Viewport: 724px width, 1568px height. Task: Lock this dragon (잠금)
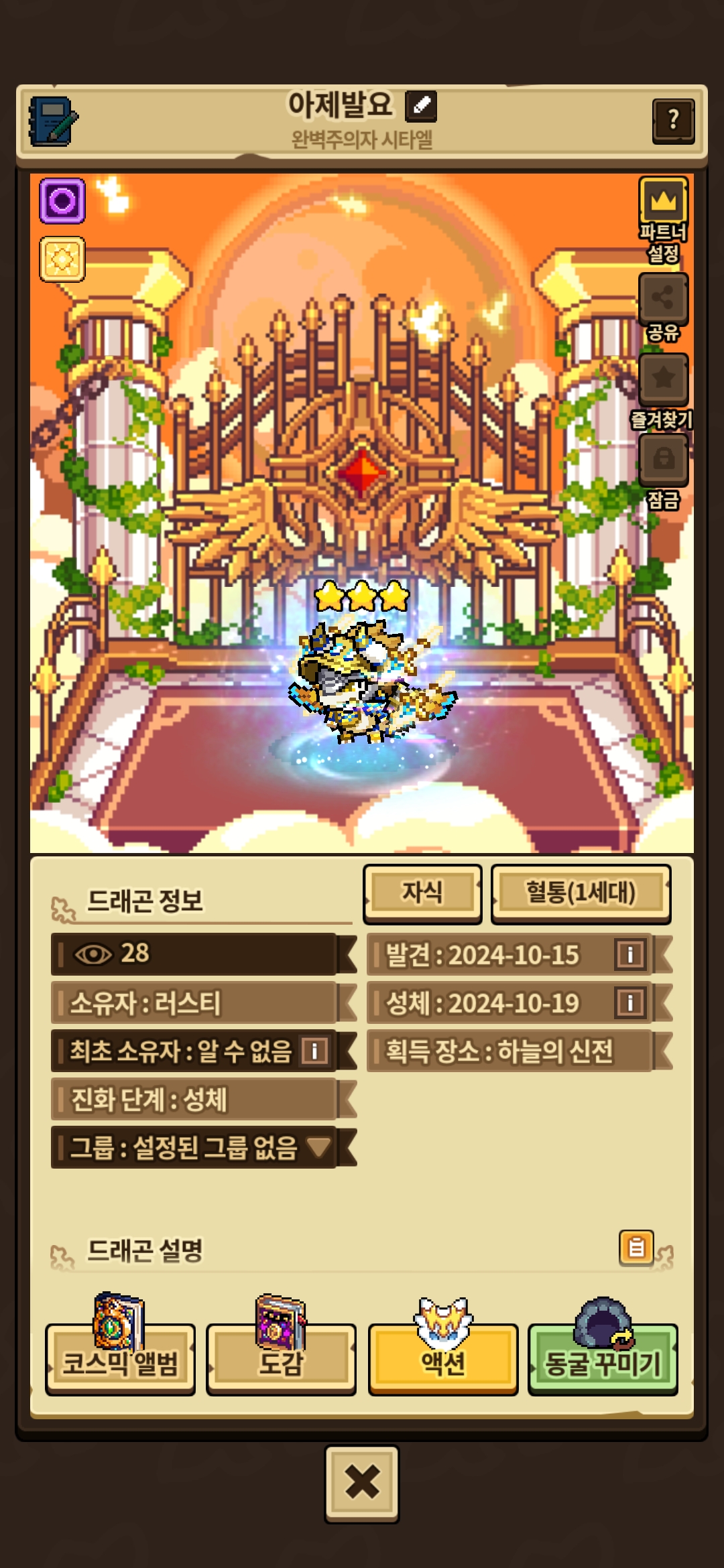pyautogui.click(x=663, y=460)
